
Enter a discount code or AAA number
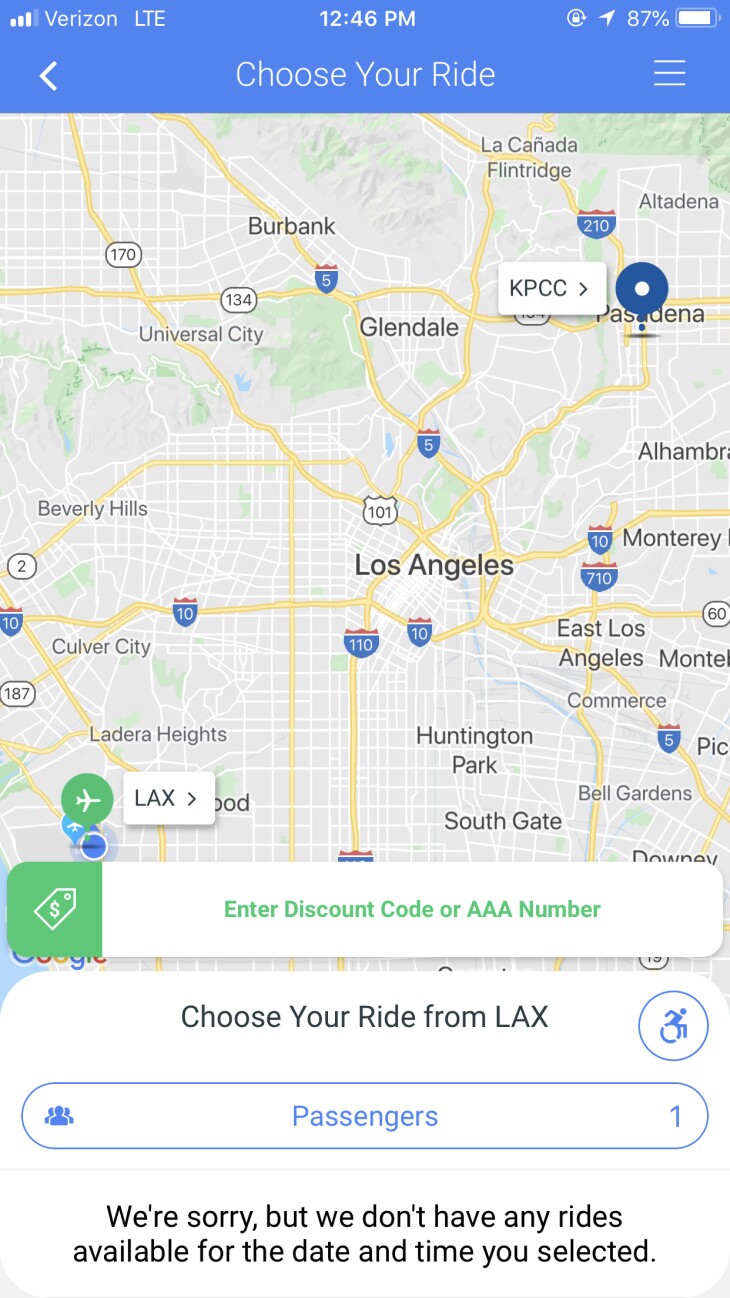point(411,909)
